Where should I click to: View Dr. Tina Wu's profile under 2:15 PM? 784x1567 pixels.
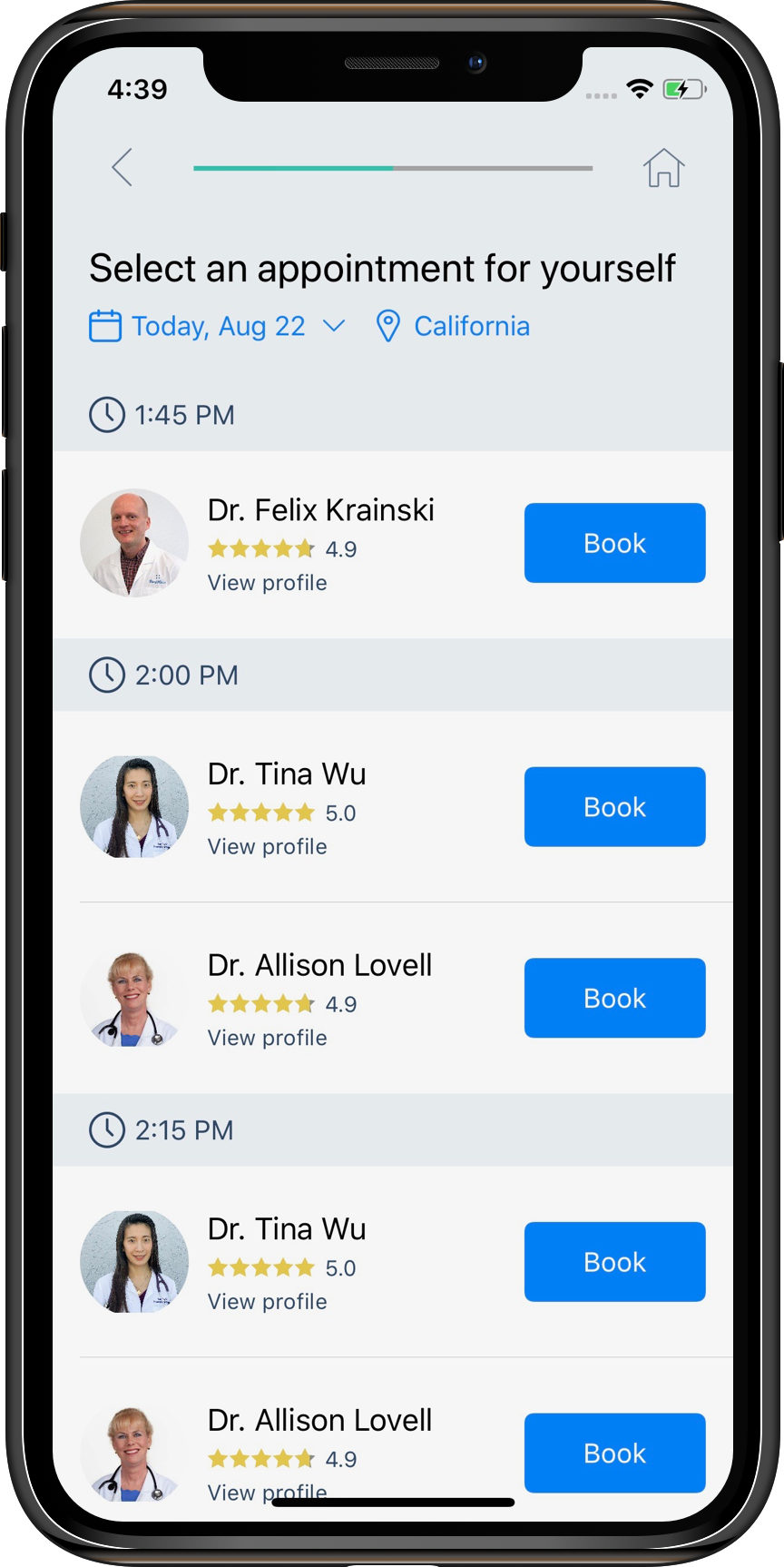pos(267,1302)
